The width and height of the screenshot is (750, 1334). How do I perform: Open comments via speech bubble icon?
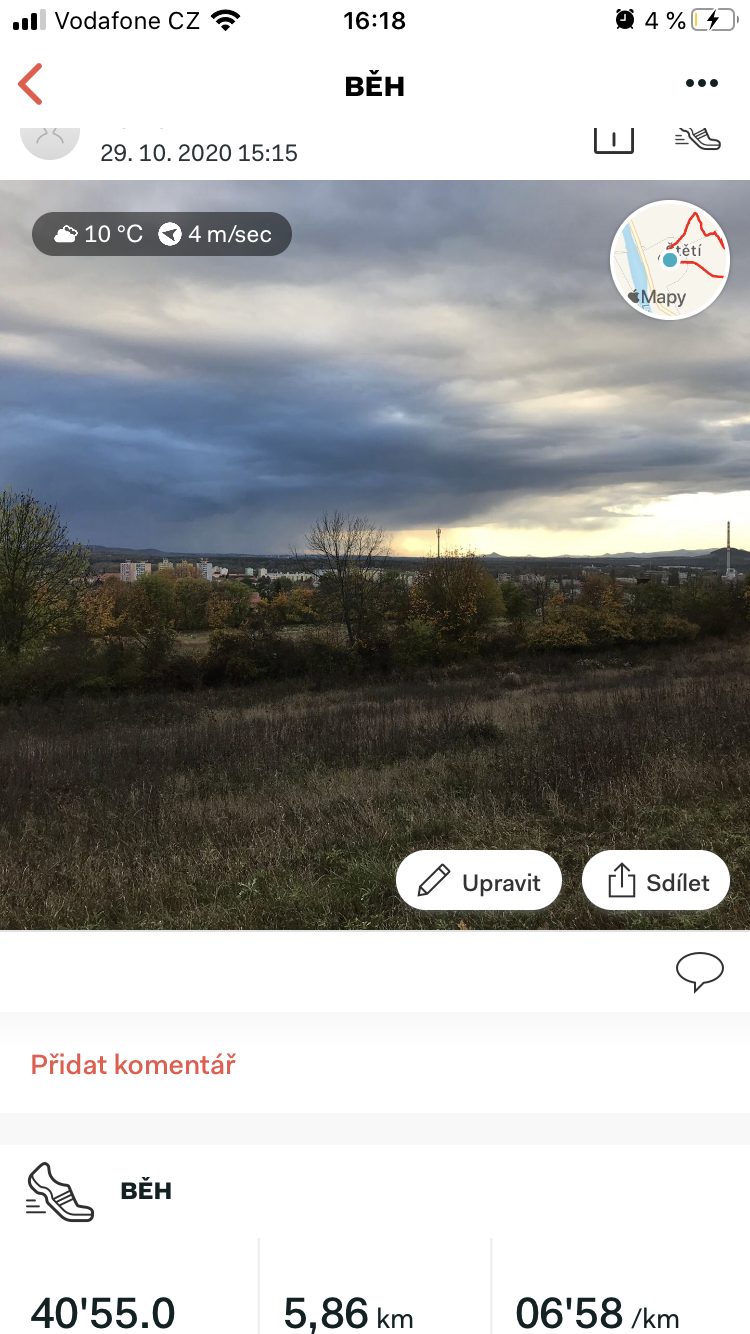[x=699, y=972]
